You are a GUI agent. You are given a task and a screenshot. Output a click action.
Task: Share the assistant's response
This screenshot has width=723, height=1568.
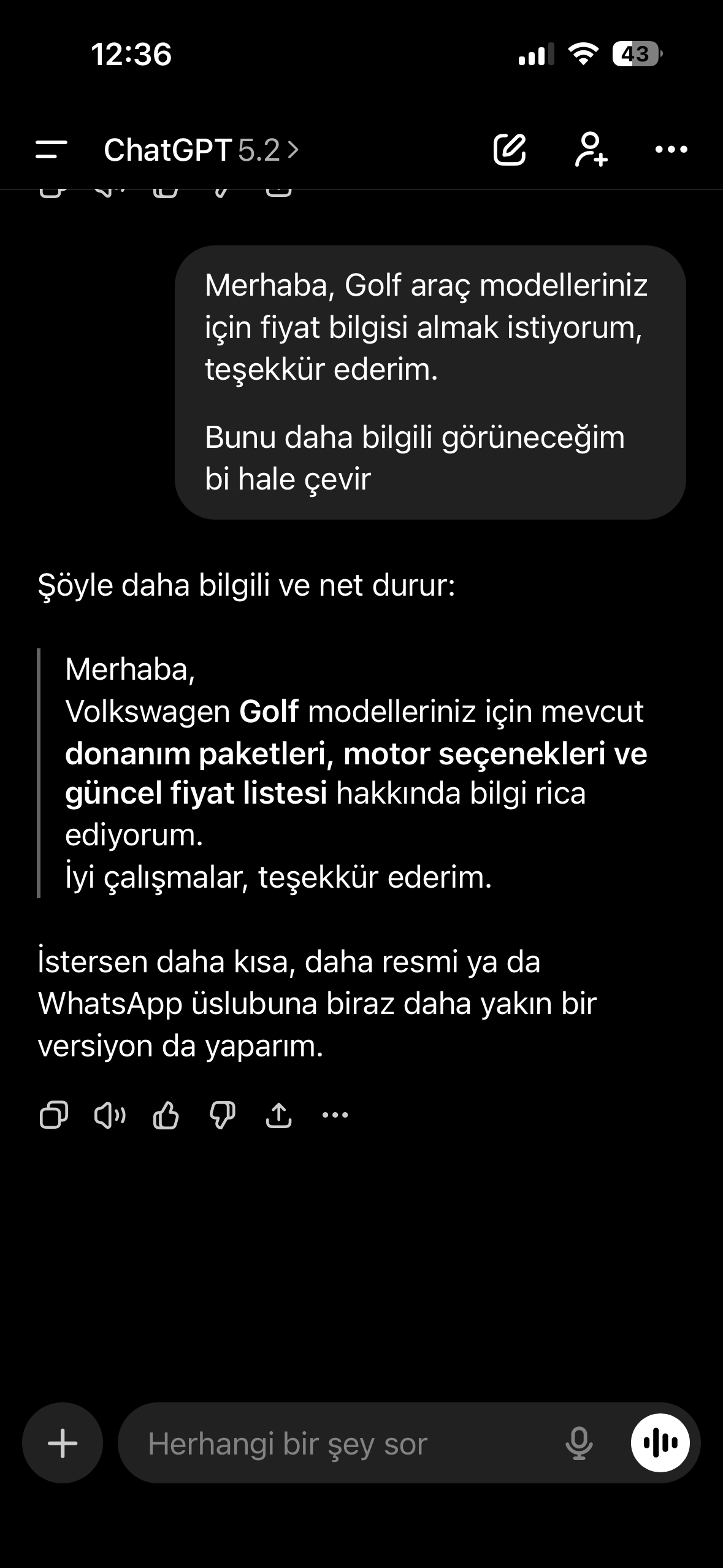point(278,1115)
